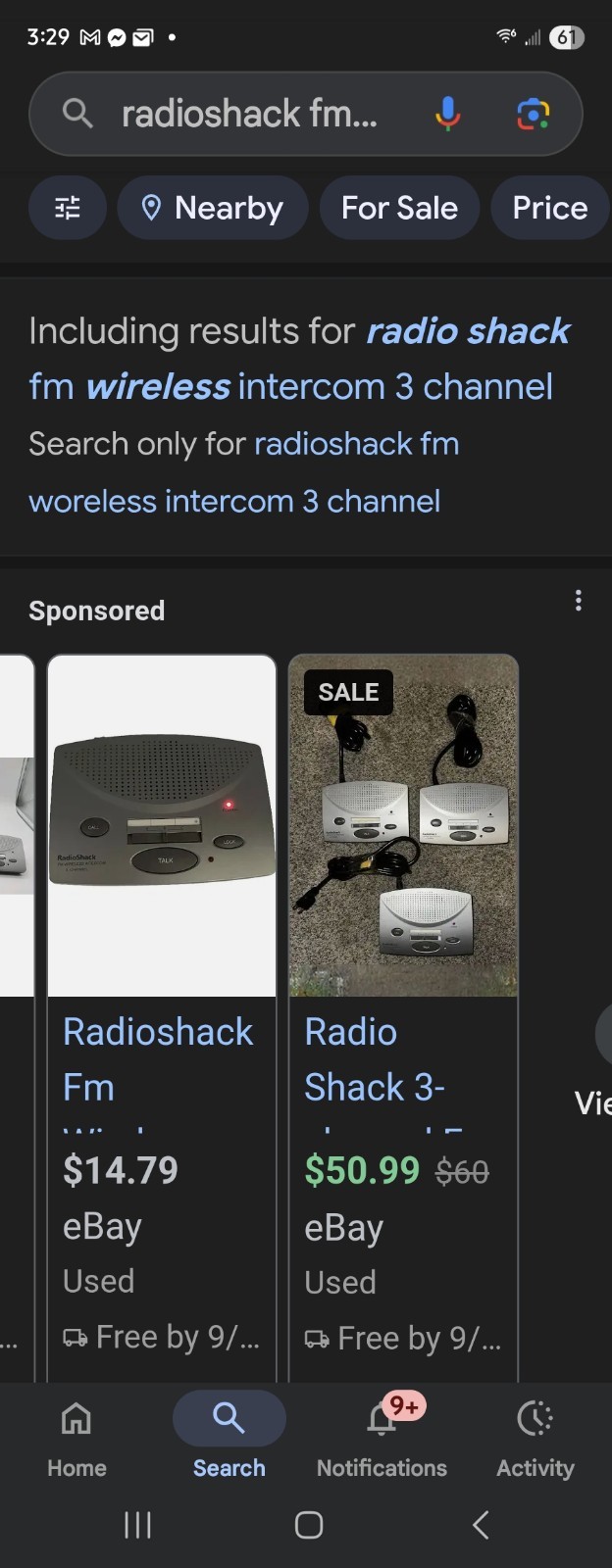Open the search filters and tools icon
The image size is (612, 1568).
click(68, 208)
